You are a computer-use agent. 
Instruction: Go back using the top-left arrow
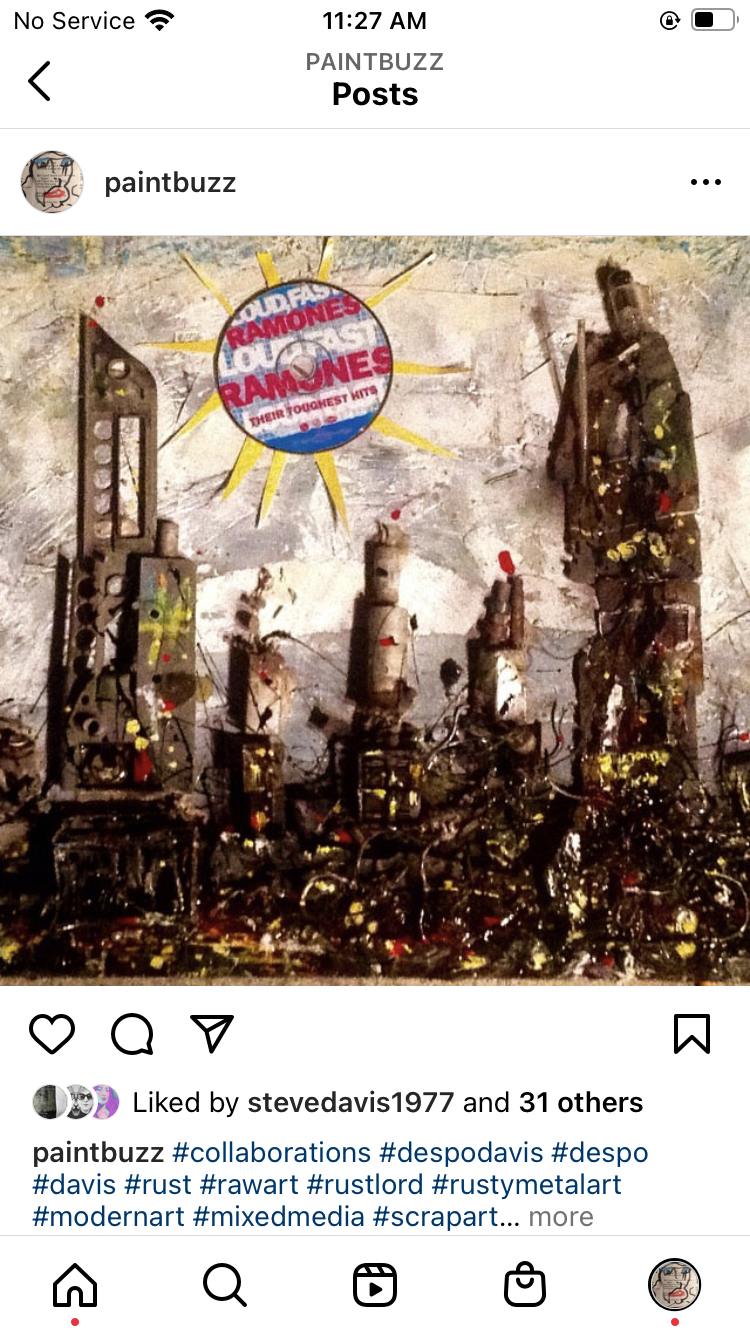pyautogui.click(x=39, y=81)
